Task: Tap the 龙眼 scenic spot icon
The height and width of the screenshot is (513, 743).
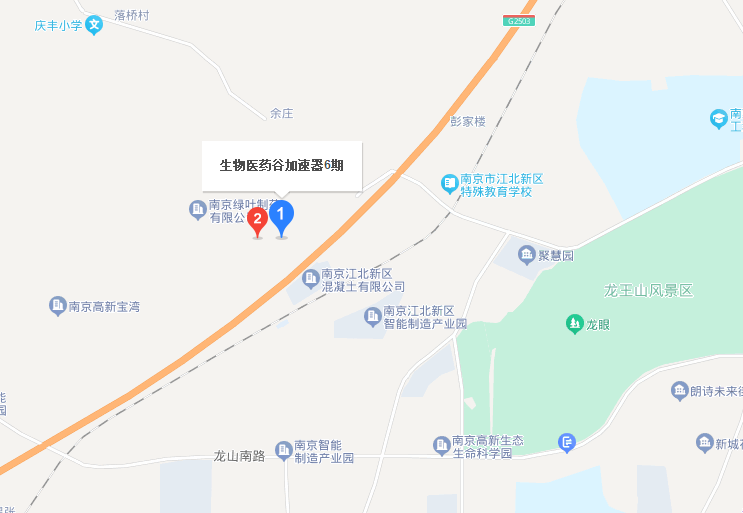Action: point(574,323)
